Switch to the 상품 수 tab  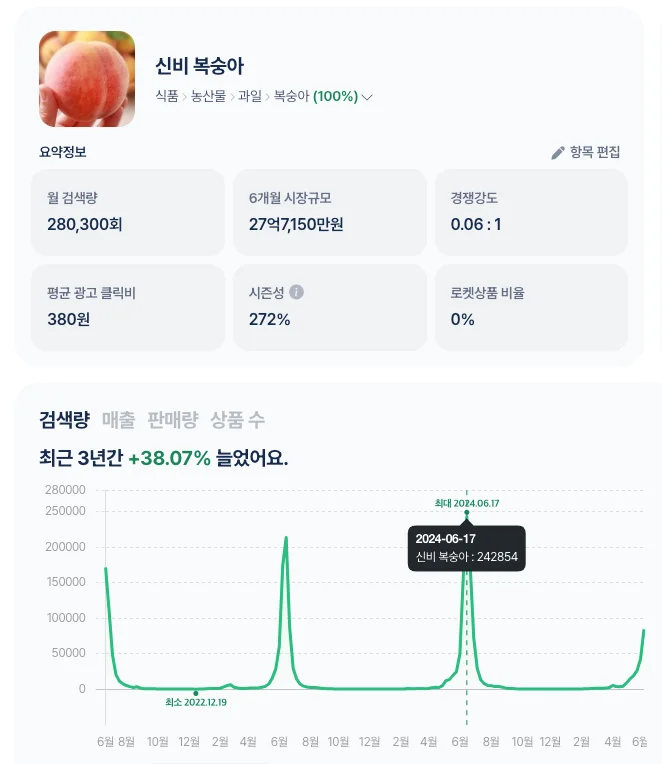237,420
